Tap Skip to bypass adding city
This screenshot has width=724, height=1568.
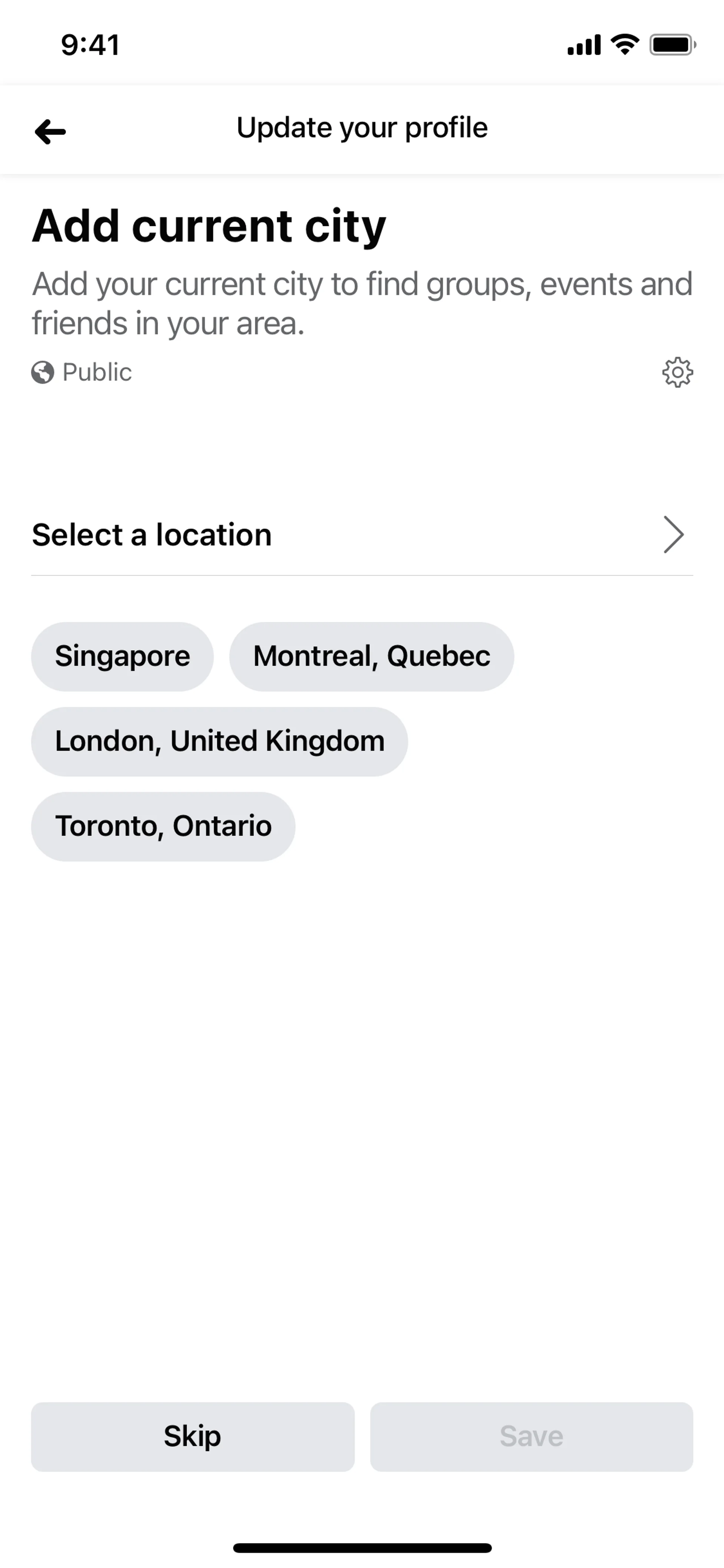pyautogui.click(x=192, y=1436)
